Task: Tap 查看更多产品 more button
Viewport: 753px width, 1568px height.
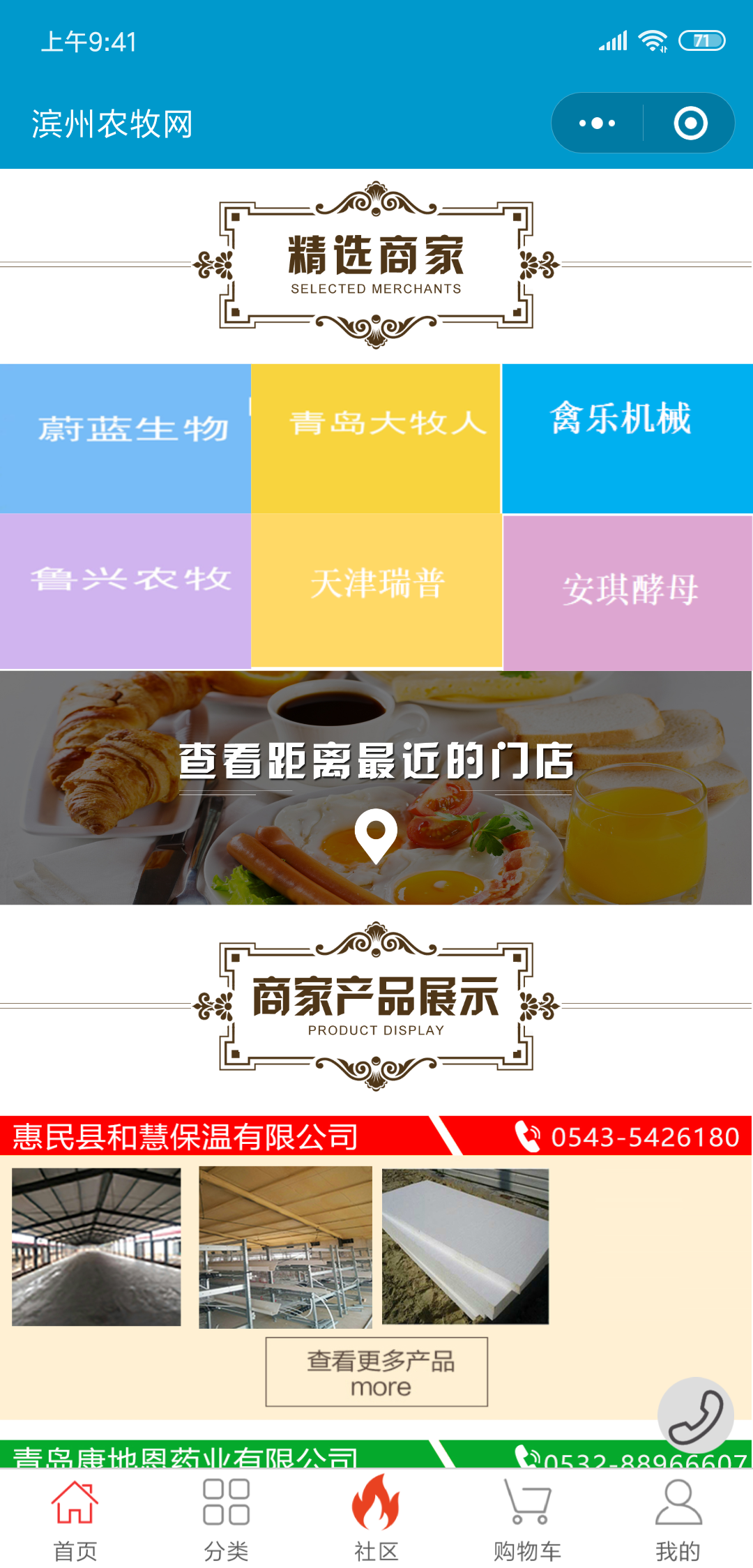Action: (376, 1371)
